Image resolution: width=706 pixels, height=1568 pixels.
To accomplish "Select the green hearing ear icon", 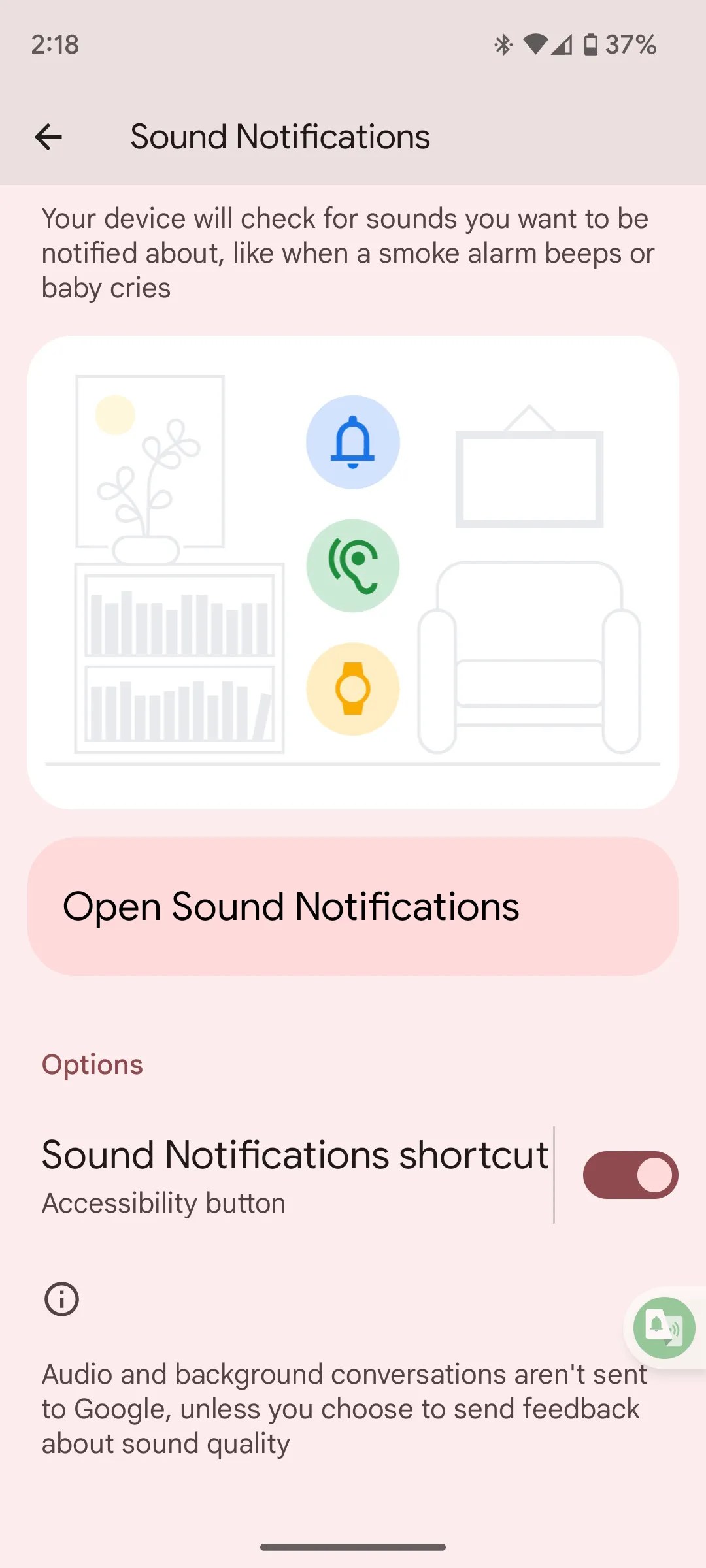I will coord(352,566).
